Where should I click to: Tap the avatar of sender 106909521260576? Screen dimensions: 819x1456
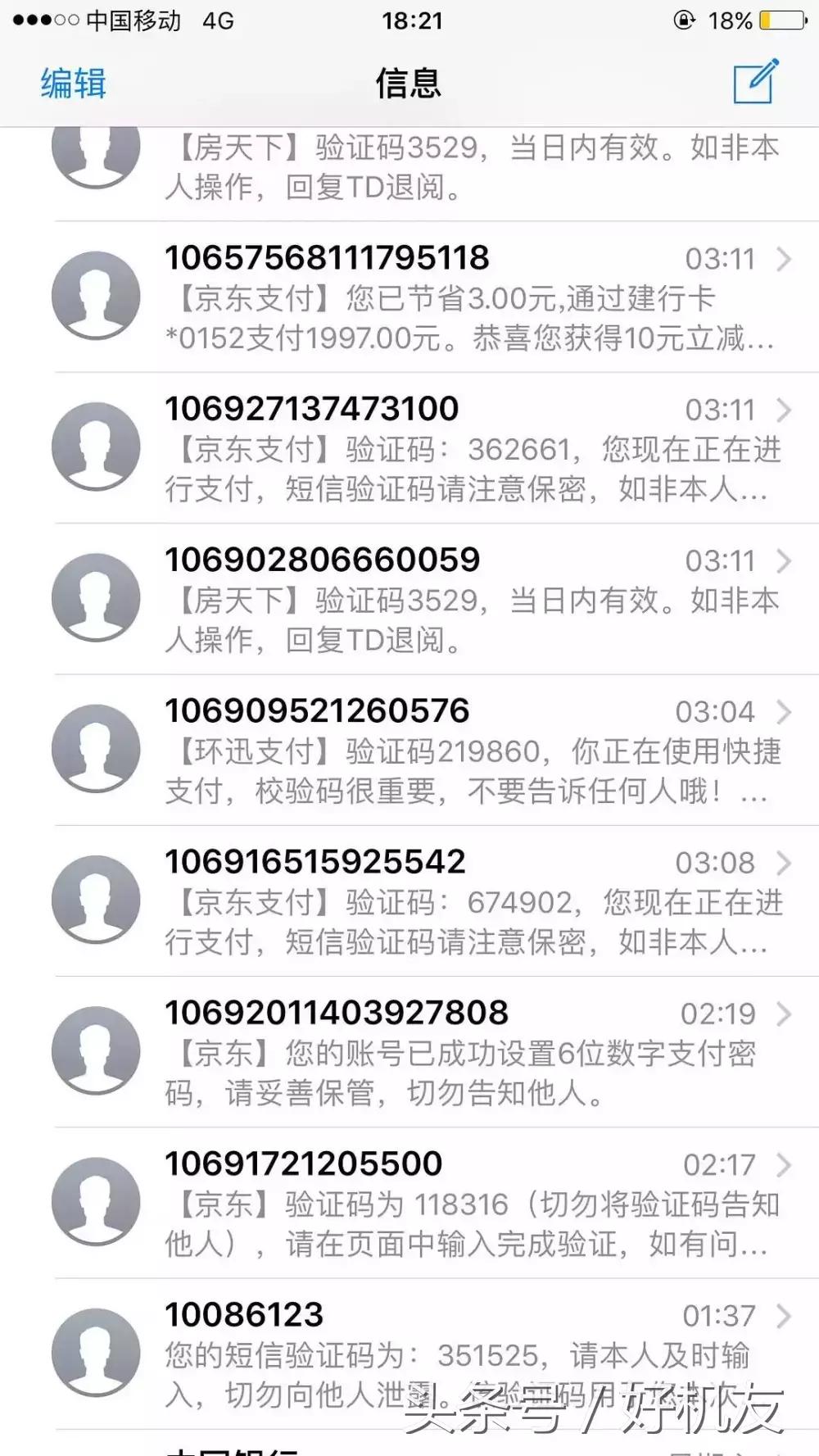coord(97,749)
